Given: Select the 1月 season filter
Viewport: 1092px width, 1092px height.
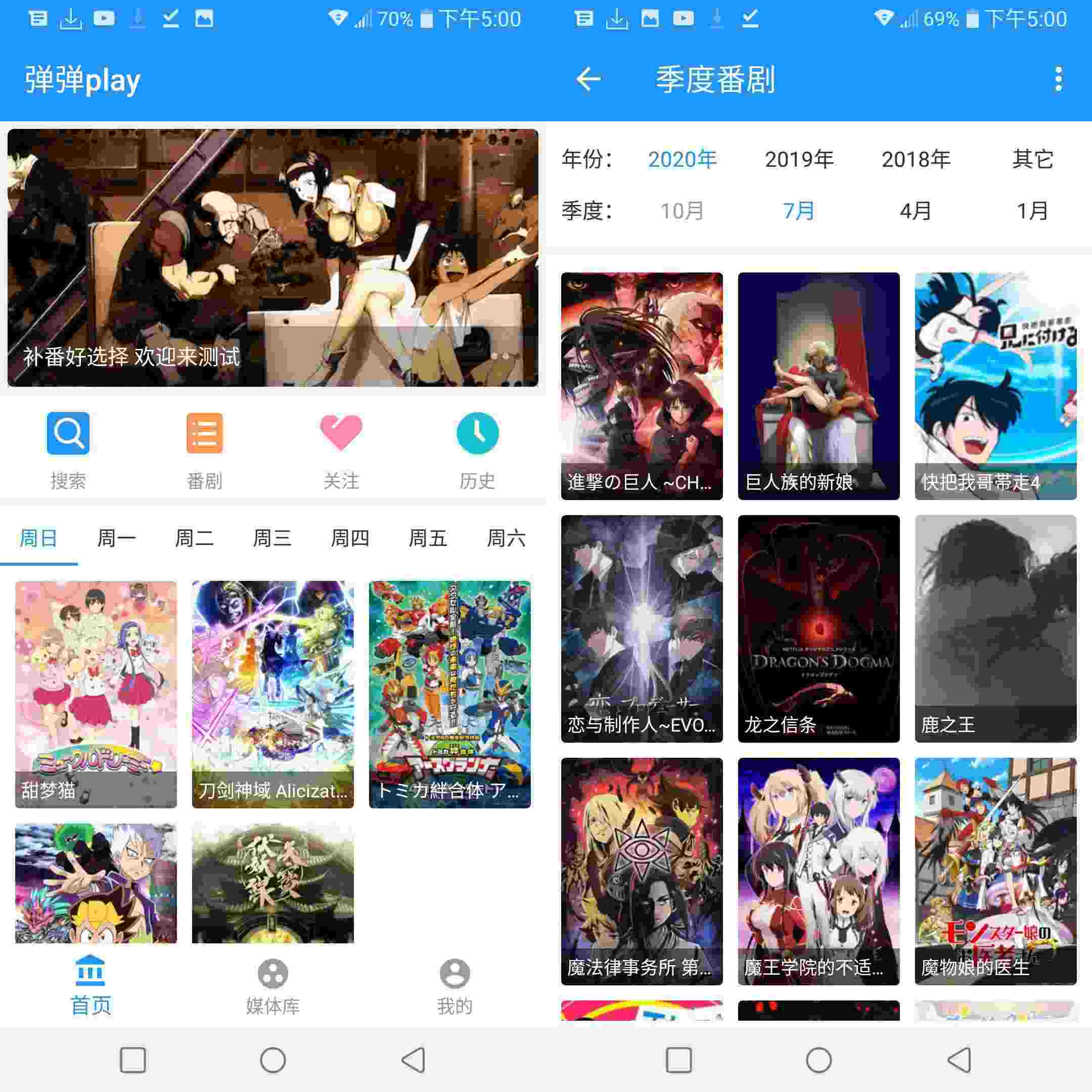Looking at the screenshot, I should point(1033,211).
